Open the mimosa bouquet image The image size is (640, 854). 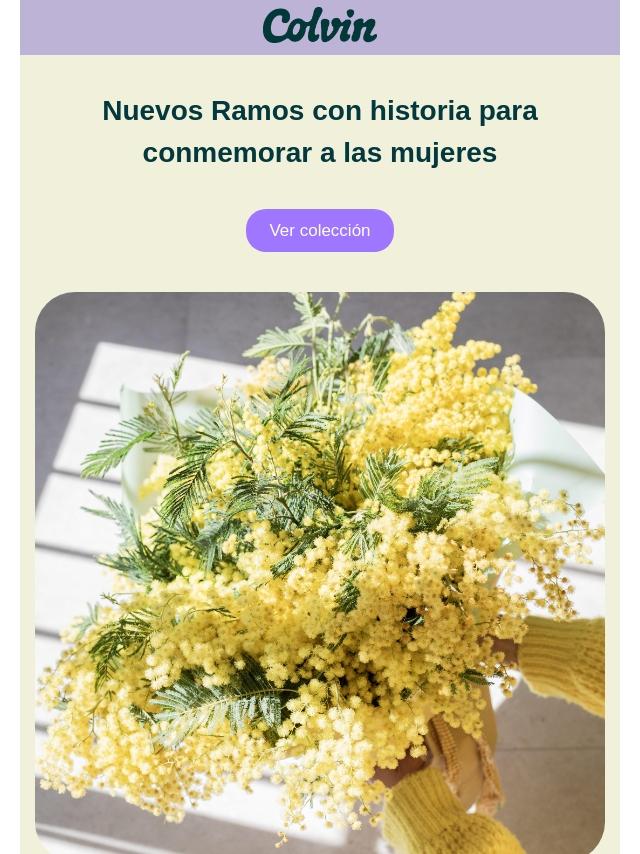[x=320, y=572]
